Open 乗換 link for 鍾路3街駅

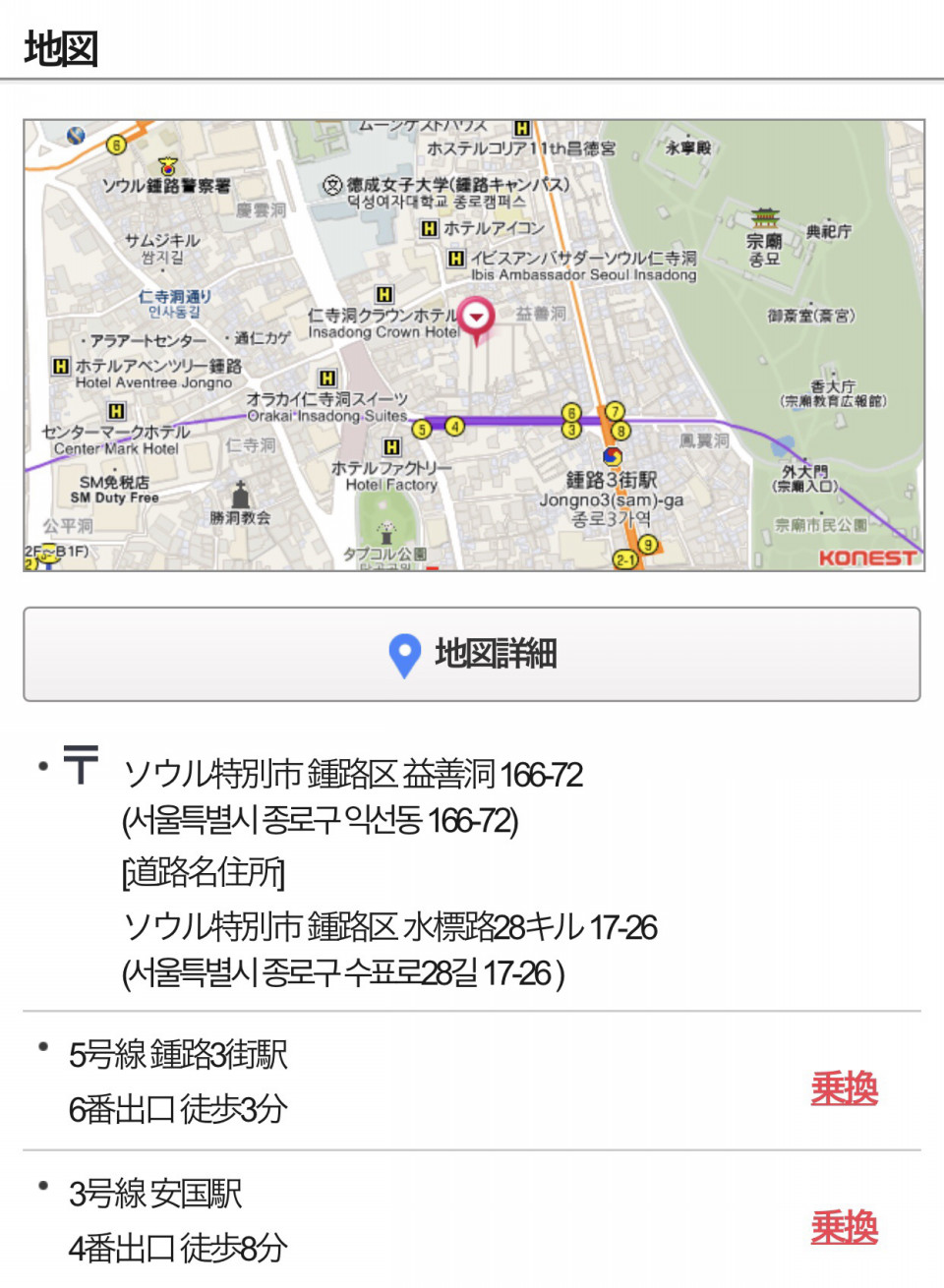point(844,1088)
